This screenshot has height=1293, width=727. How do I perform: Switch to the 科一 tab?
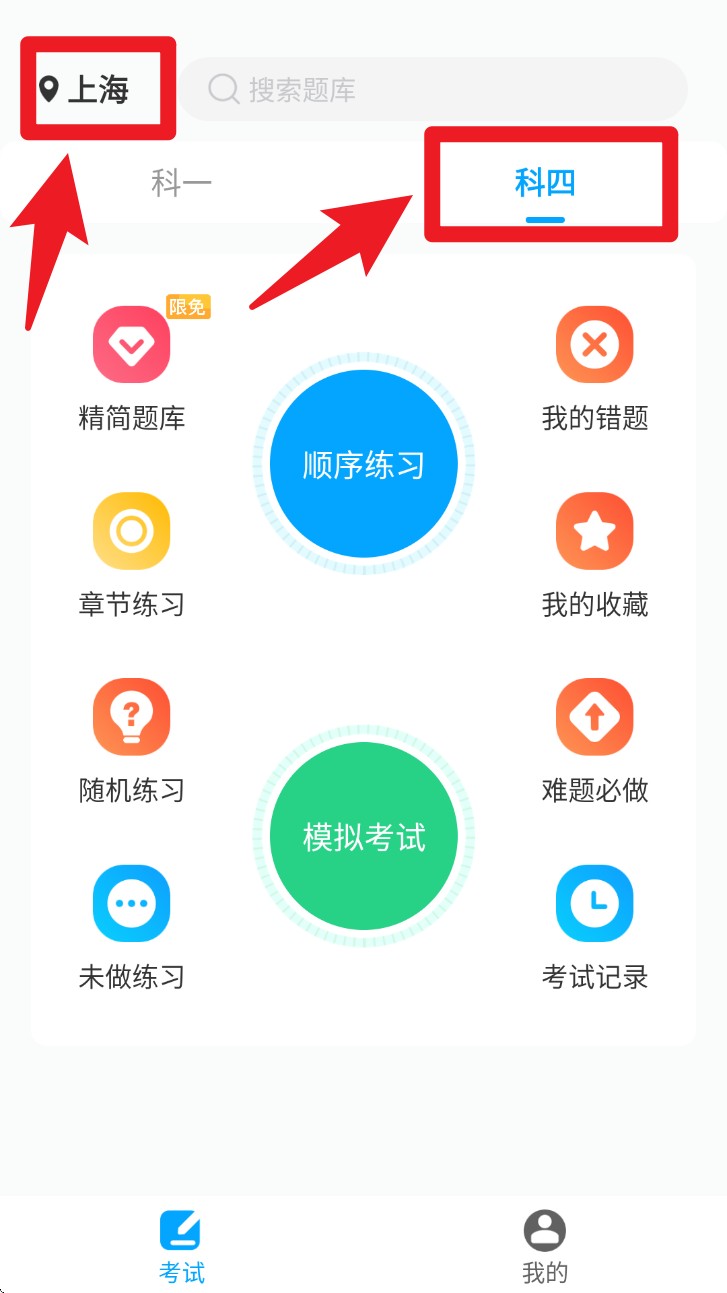click(x=181, y=183)
